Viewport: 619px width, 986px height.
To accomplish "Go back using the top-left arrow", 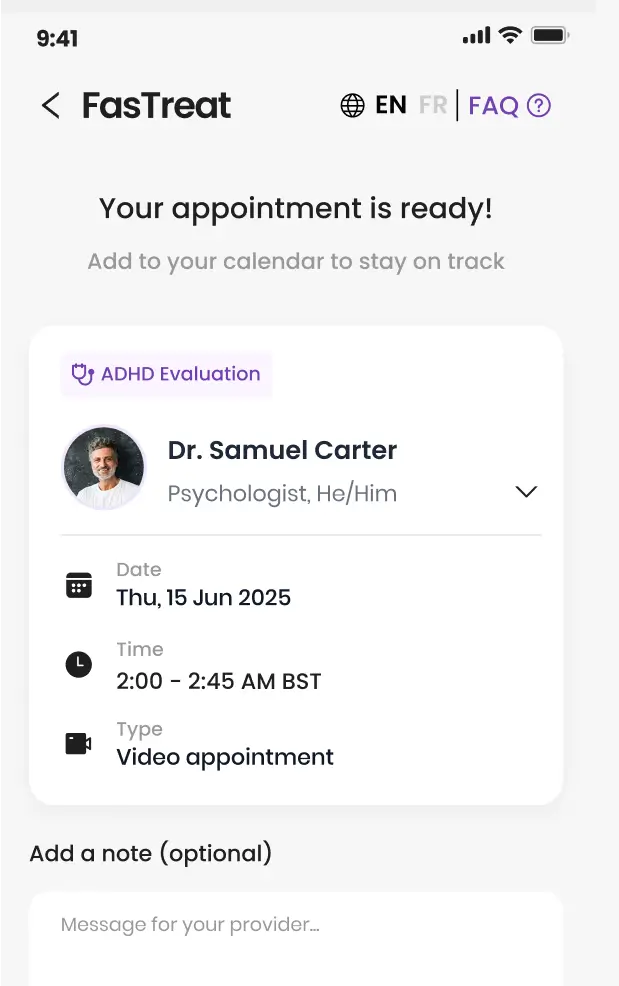I will point(50,105).
